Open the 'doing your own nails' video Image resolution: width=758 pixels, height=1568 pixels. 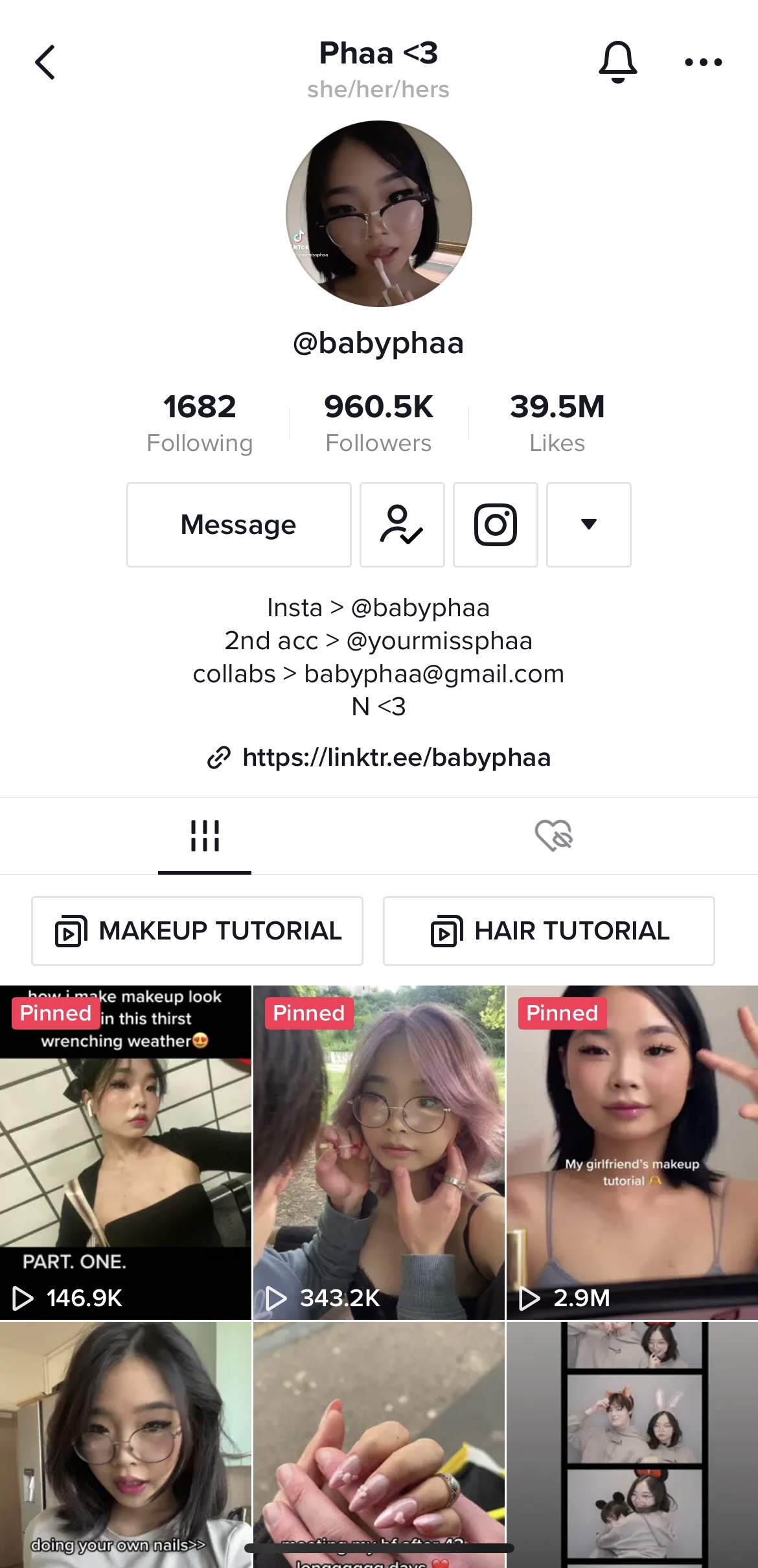[125, 1445]
